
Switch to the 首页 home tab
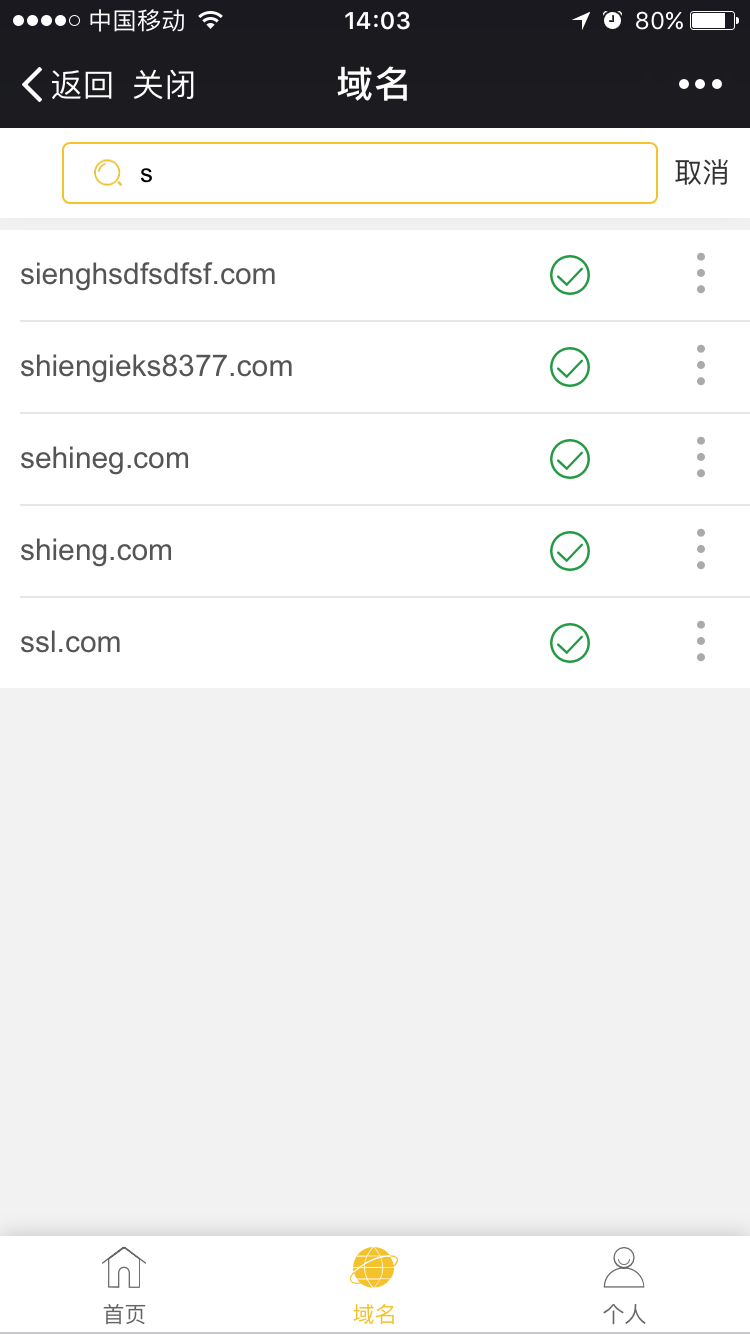[x=124, y=1285]
